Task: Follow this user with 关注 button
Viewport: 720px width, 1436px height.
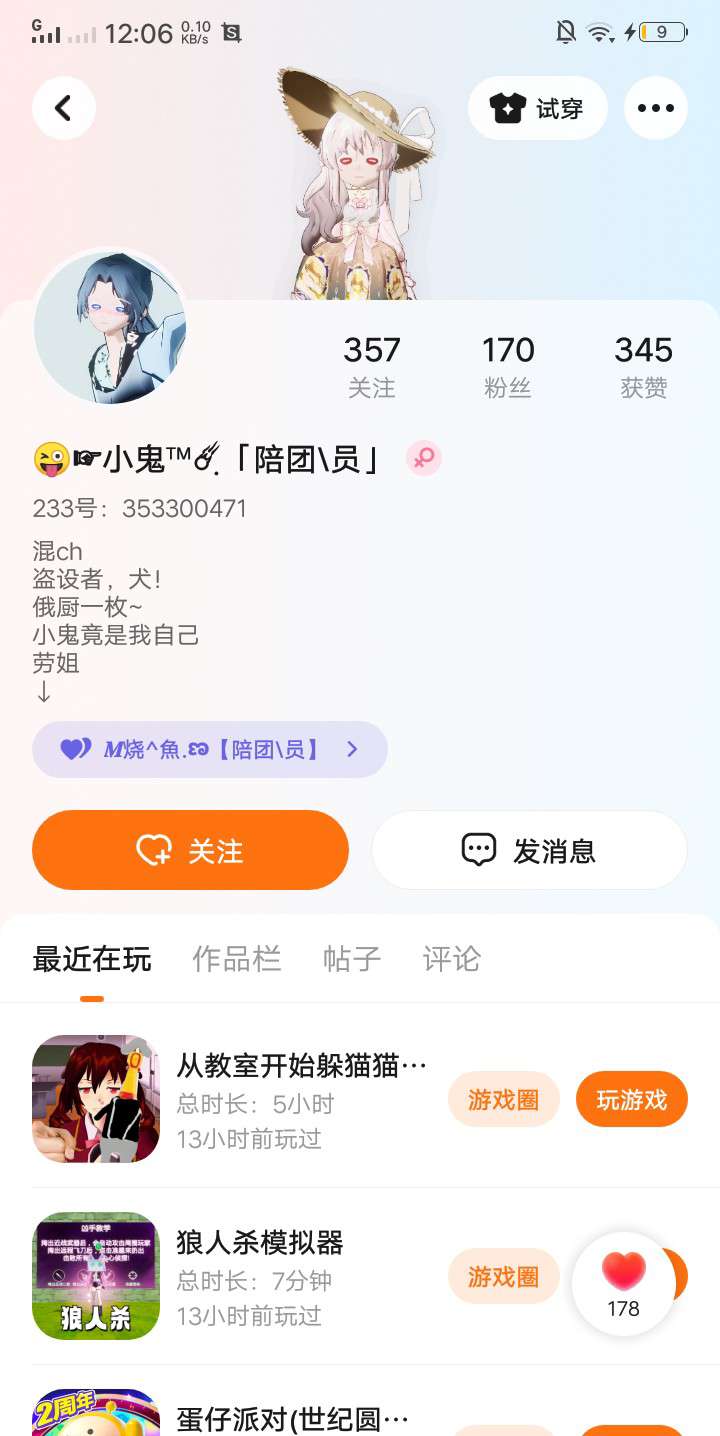Action: click(x=190, y=850)
